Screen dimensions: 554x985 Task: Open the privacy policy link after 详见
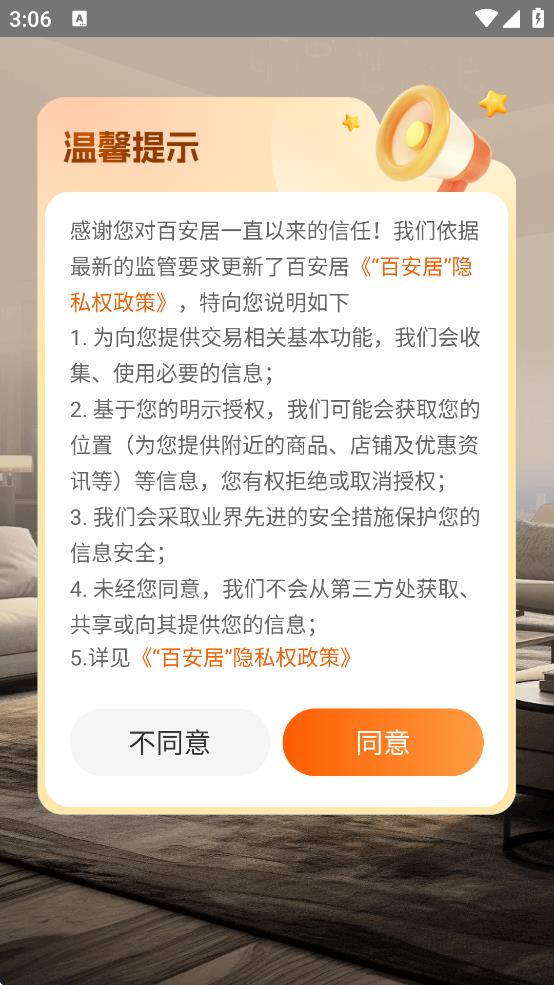(x=245, y=658)
